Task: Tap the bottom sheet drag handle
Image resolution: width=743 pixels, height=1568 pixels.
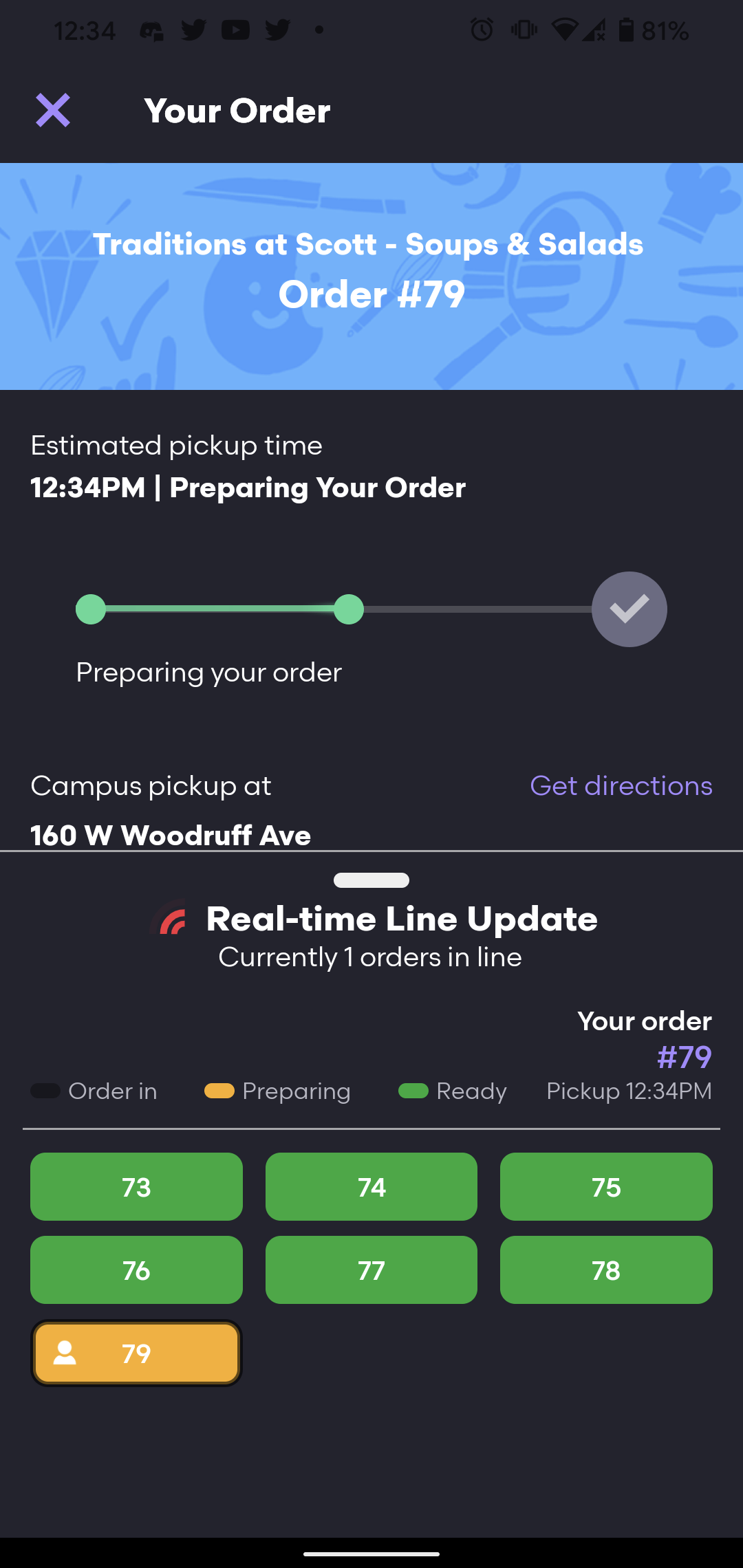Action: (x=371, y=880)
